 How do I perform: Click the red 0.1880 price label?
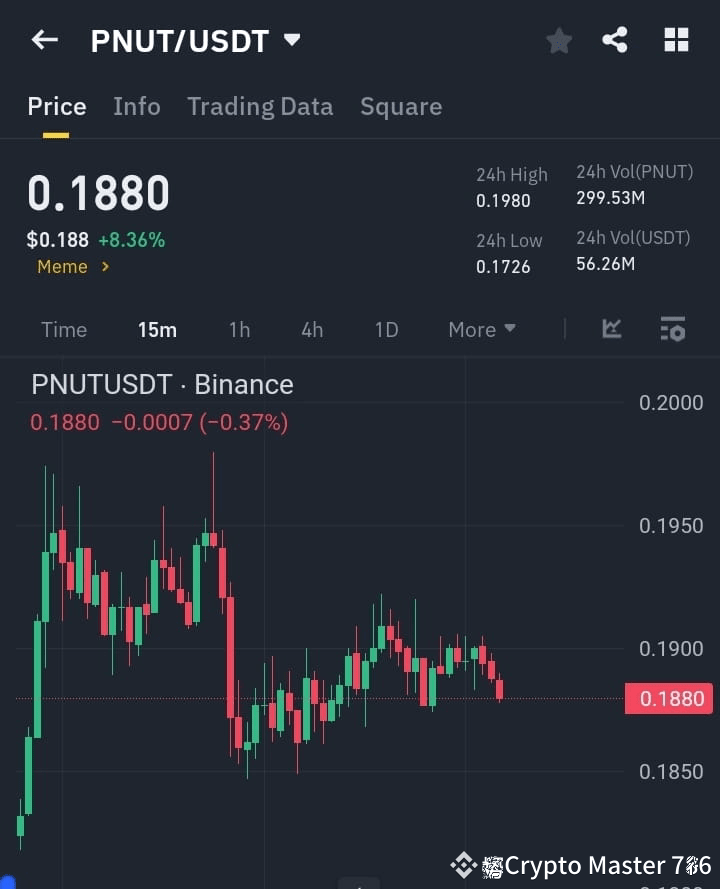click(668, 698)
